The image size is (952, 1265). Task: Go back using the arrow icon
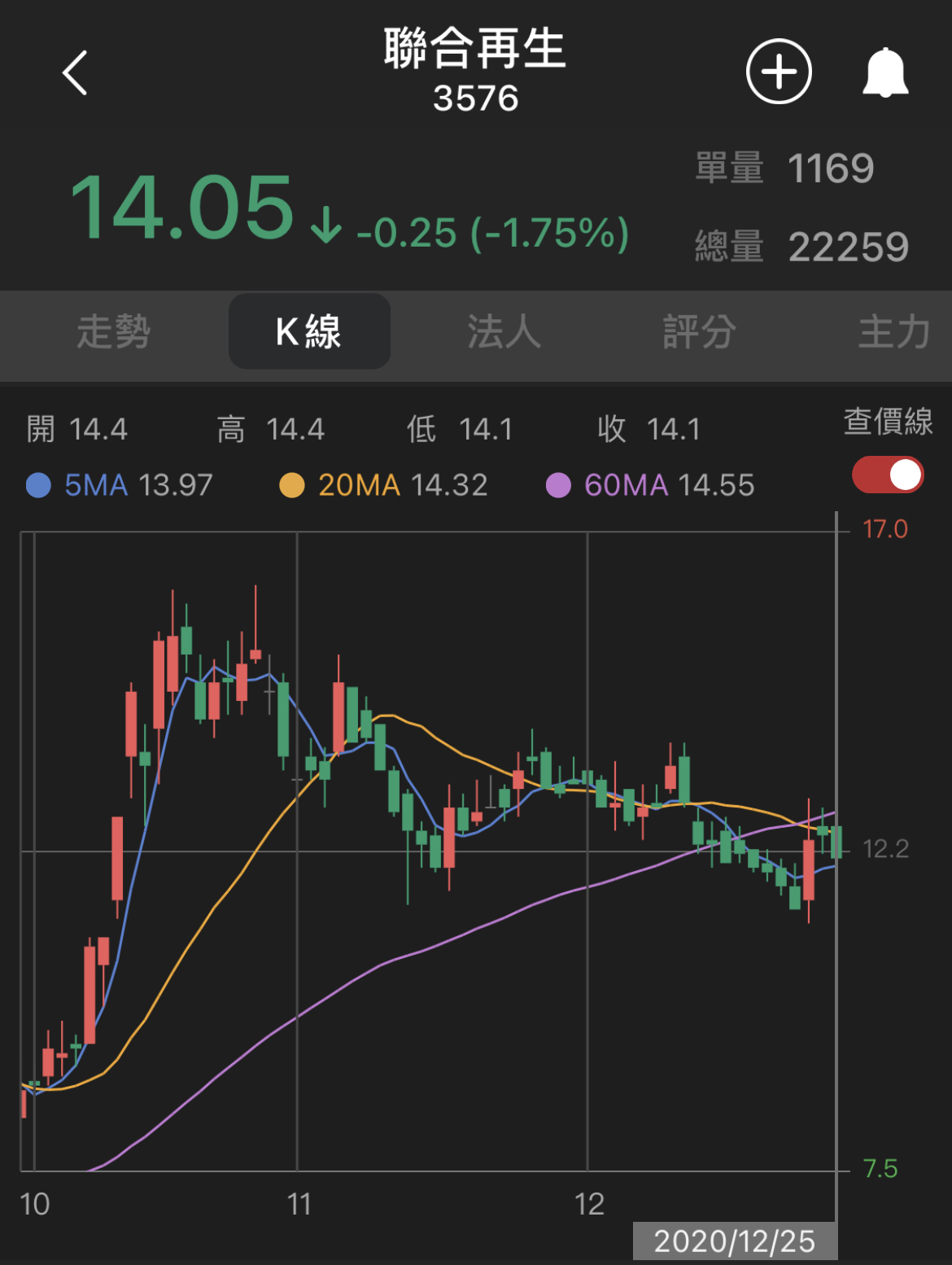tap(75, 73)
